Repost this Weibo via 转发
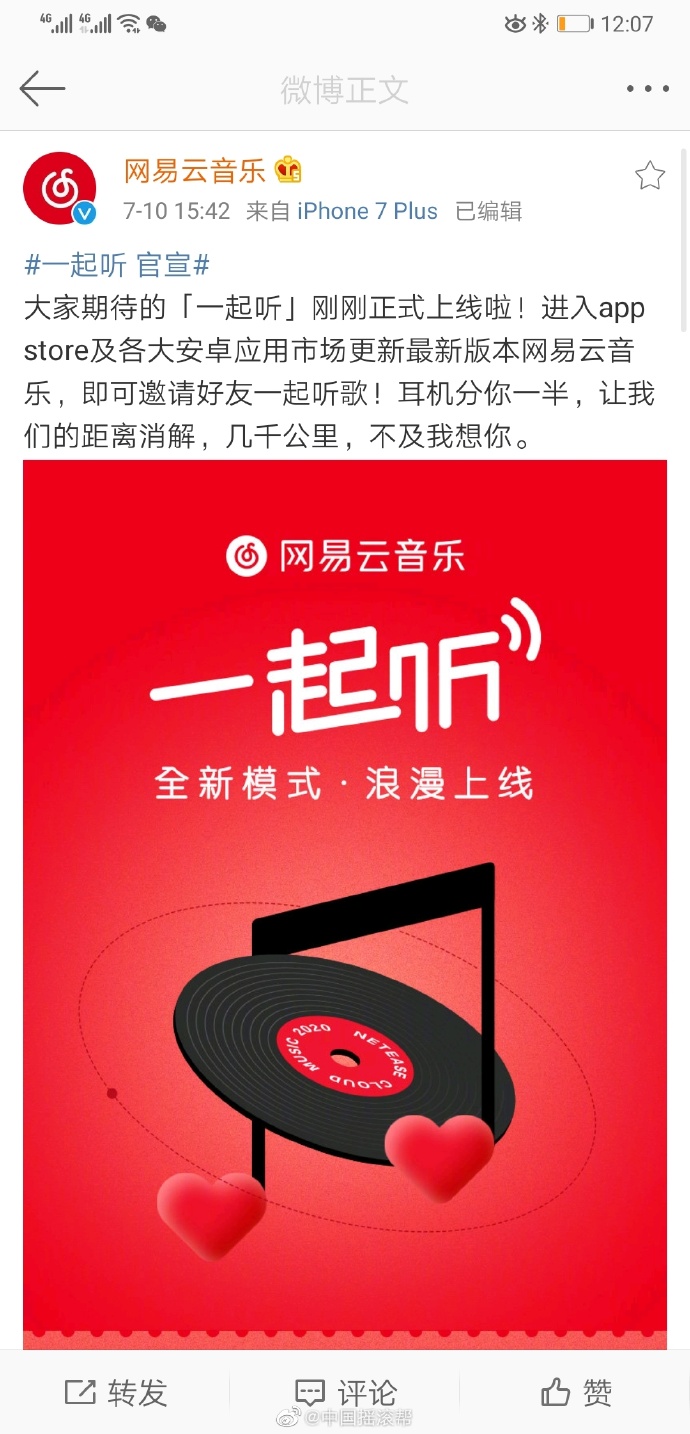 coord(116,1392)
